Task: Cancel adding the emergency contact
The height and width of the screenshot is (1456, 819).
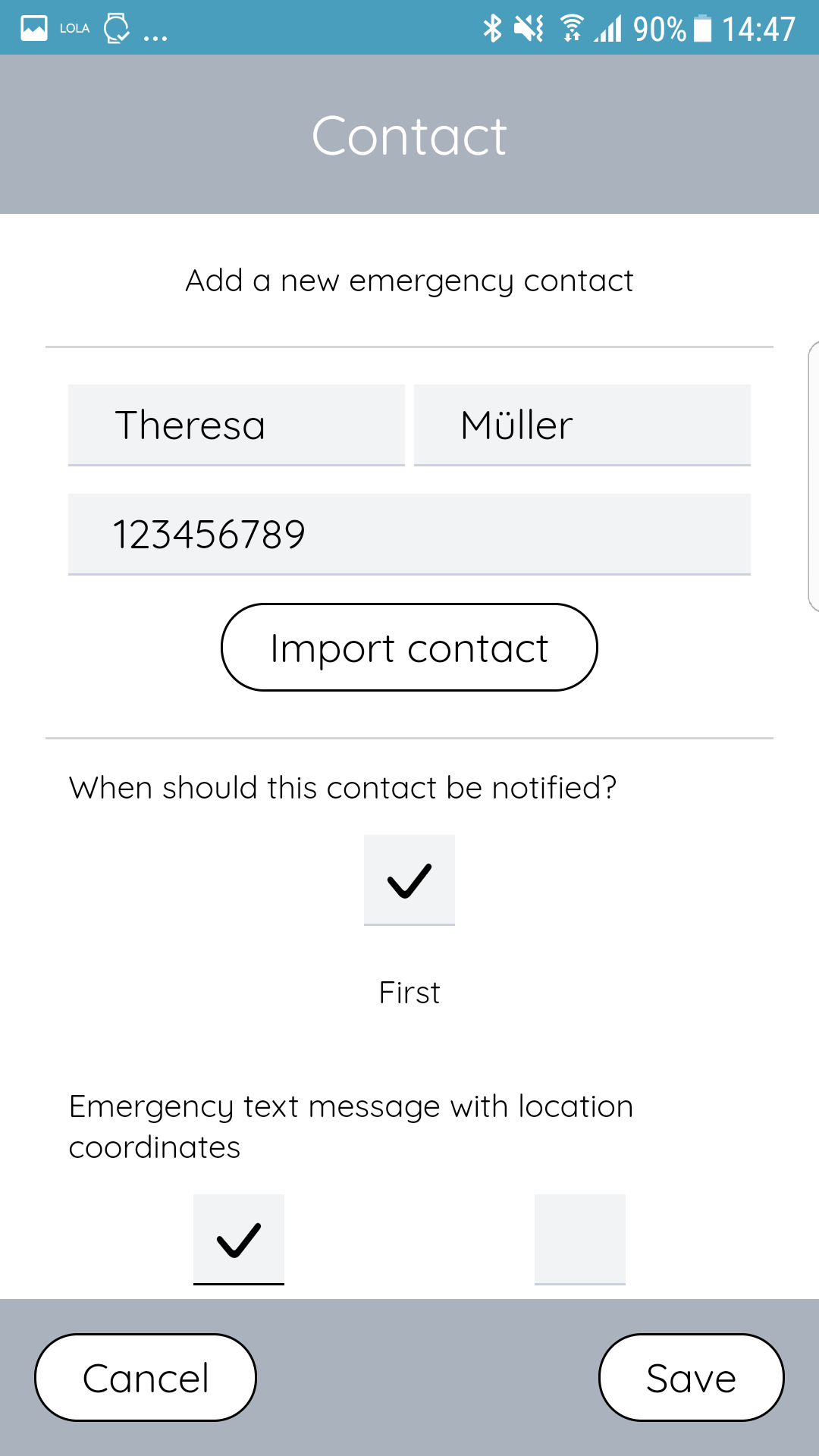Action: 146,1378
